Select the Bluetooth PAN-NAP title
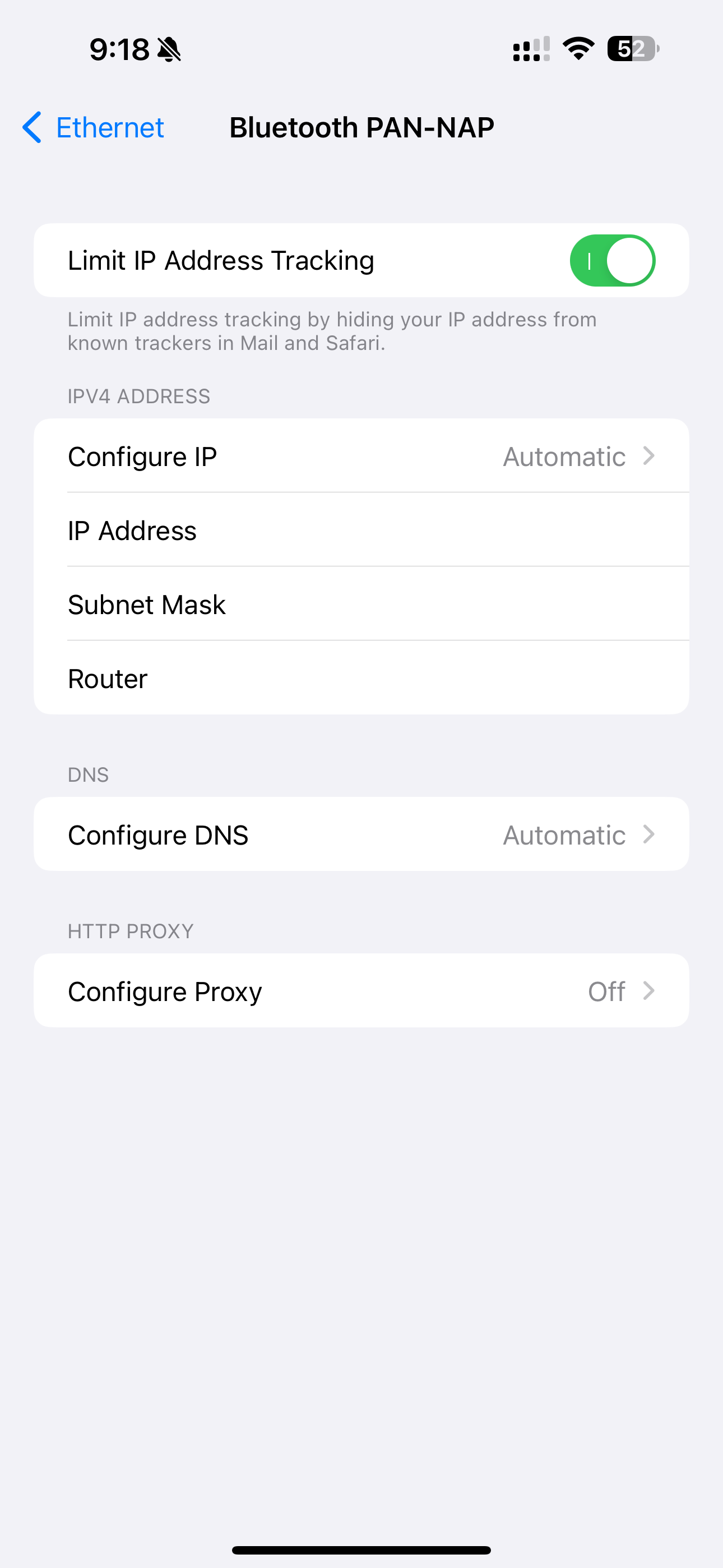The height and width of the screenshot is (1568, 723). 361,127
